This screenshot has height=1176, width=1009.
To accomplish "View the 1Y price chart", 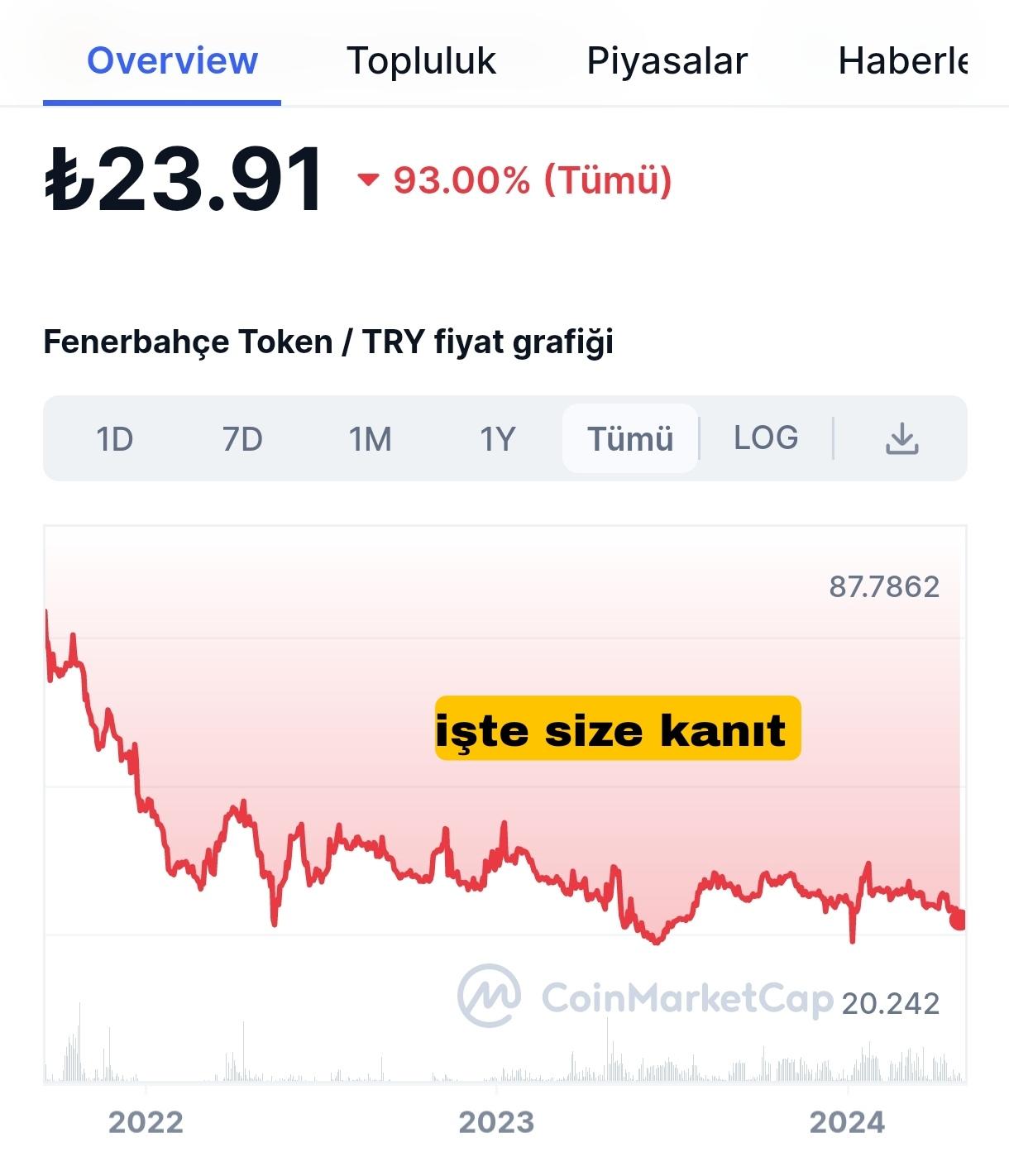I will pos(498,438).
